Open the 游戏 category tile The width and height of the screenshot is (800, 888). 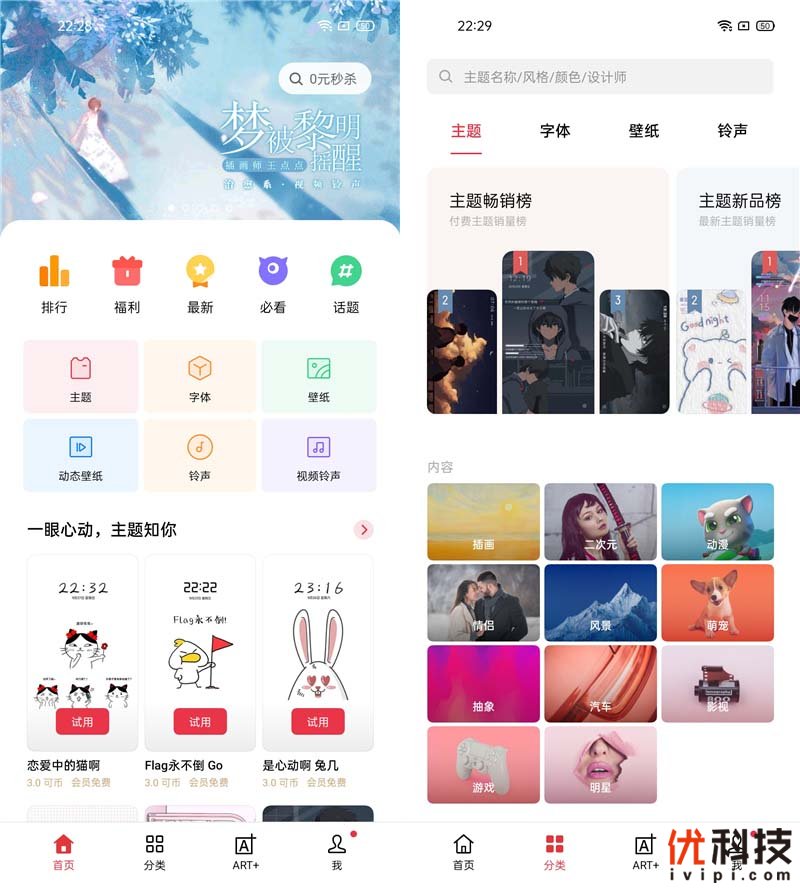point(483,764)
